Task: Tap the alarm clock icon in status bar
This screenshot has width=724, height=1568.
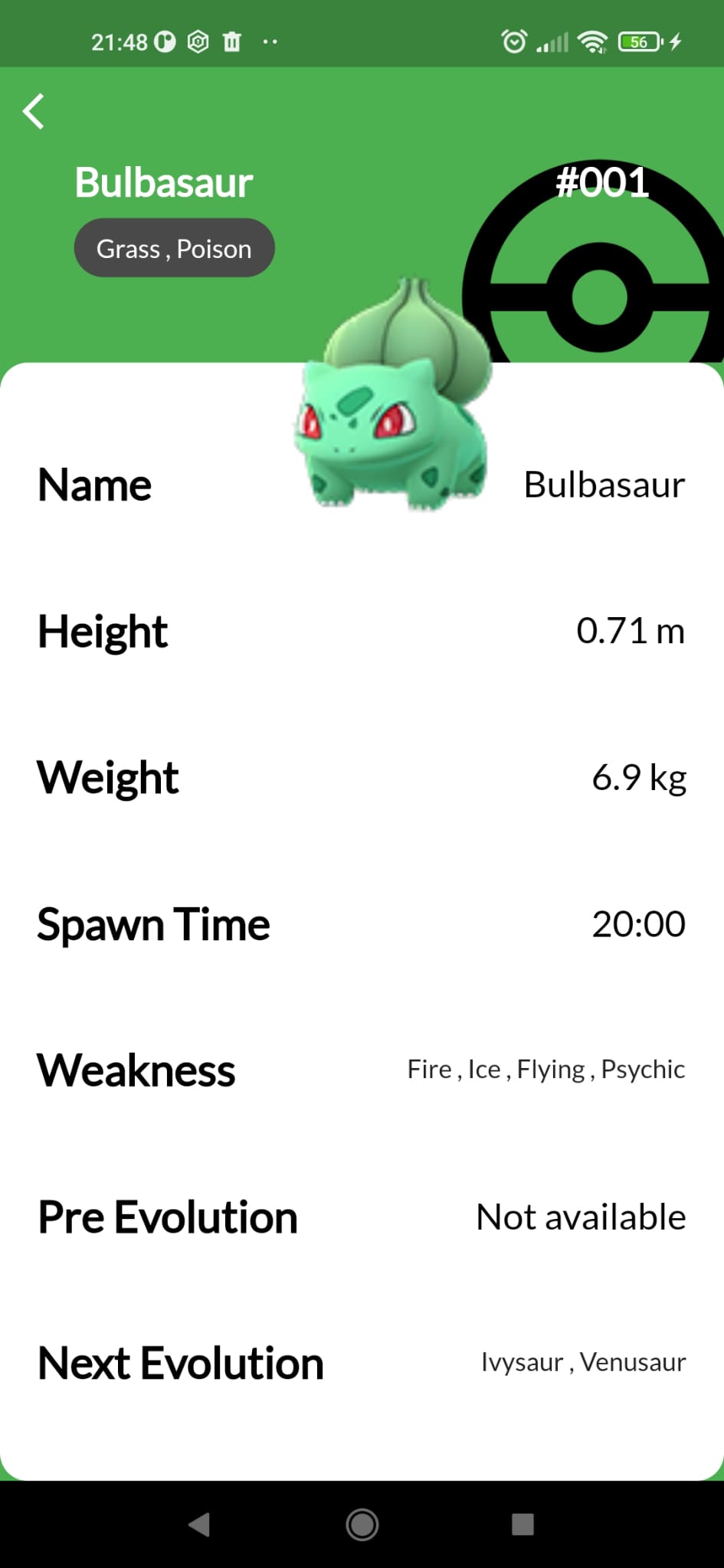Action: point(515,41)
